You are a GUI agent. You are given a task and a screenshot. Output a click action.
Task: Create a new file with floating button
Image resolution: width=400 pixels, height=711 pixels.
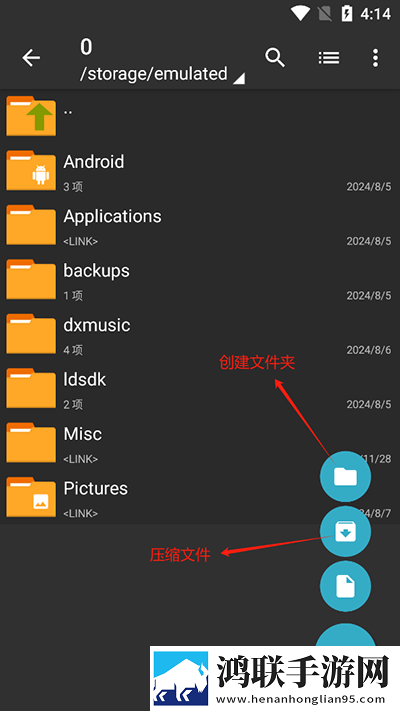[x=346, y=586]
